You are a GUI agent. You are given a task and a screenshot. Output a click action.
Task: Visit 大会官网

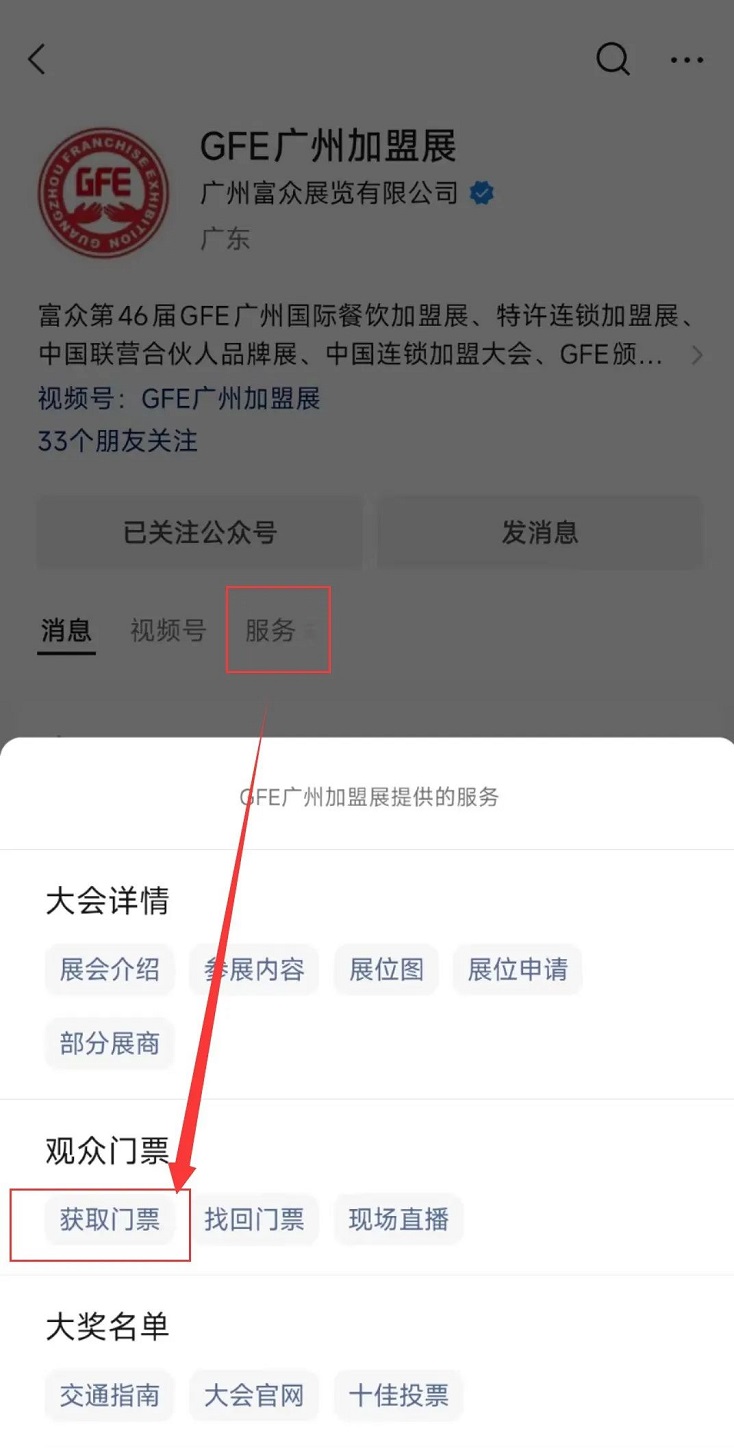tap(254, 1395)
